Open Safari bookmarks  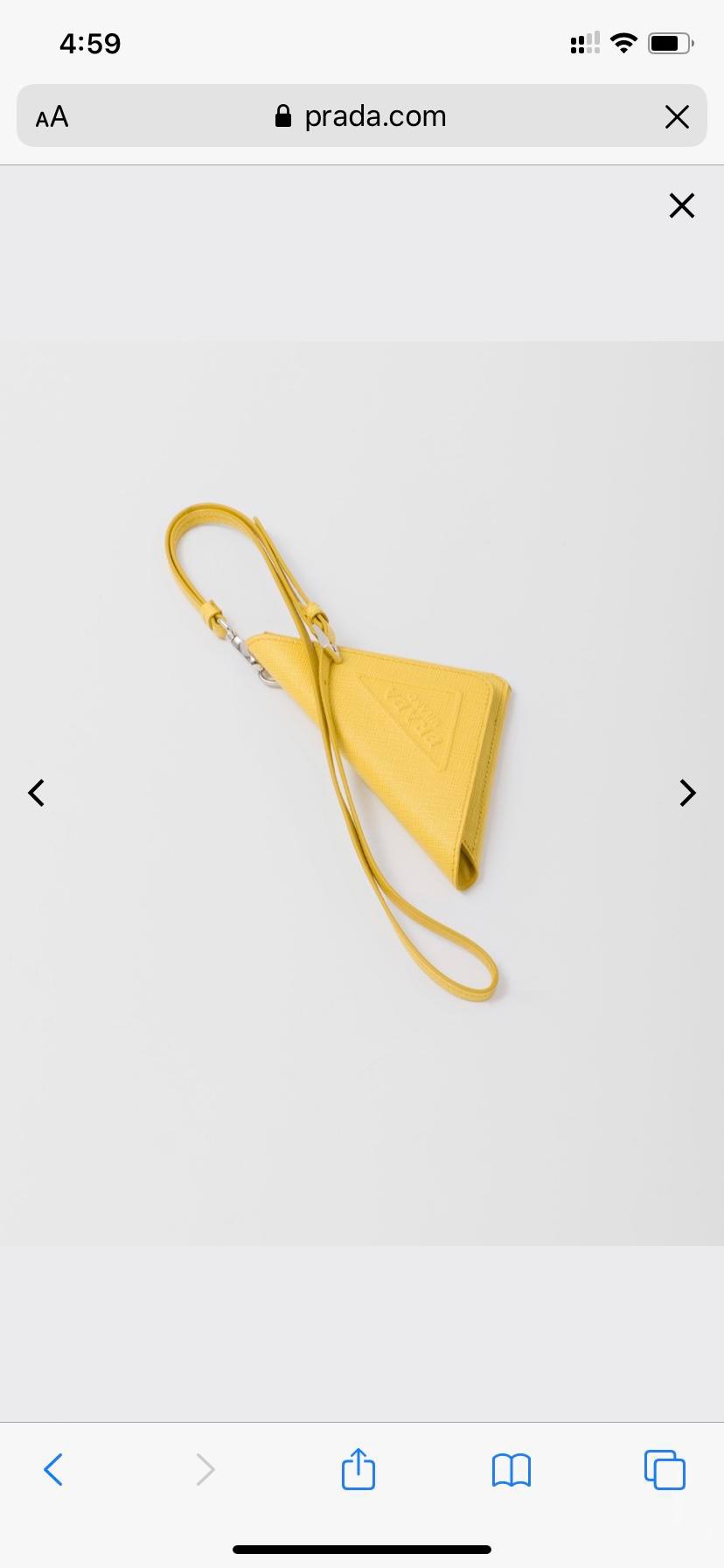point(512,1470)
